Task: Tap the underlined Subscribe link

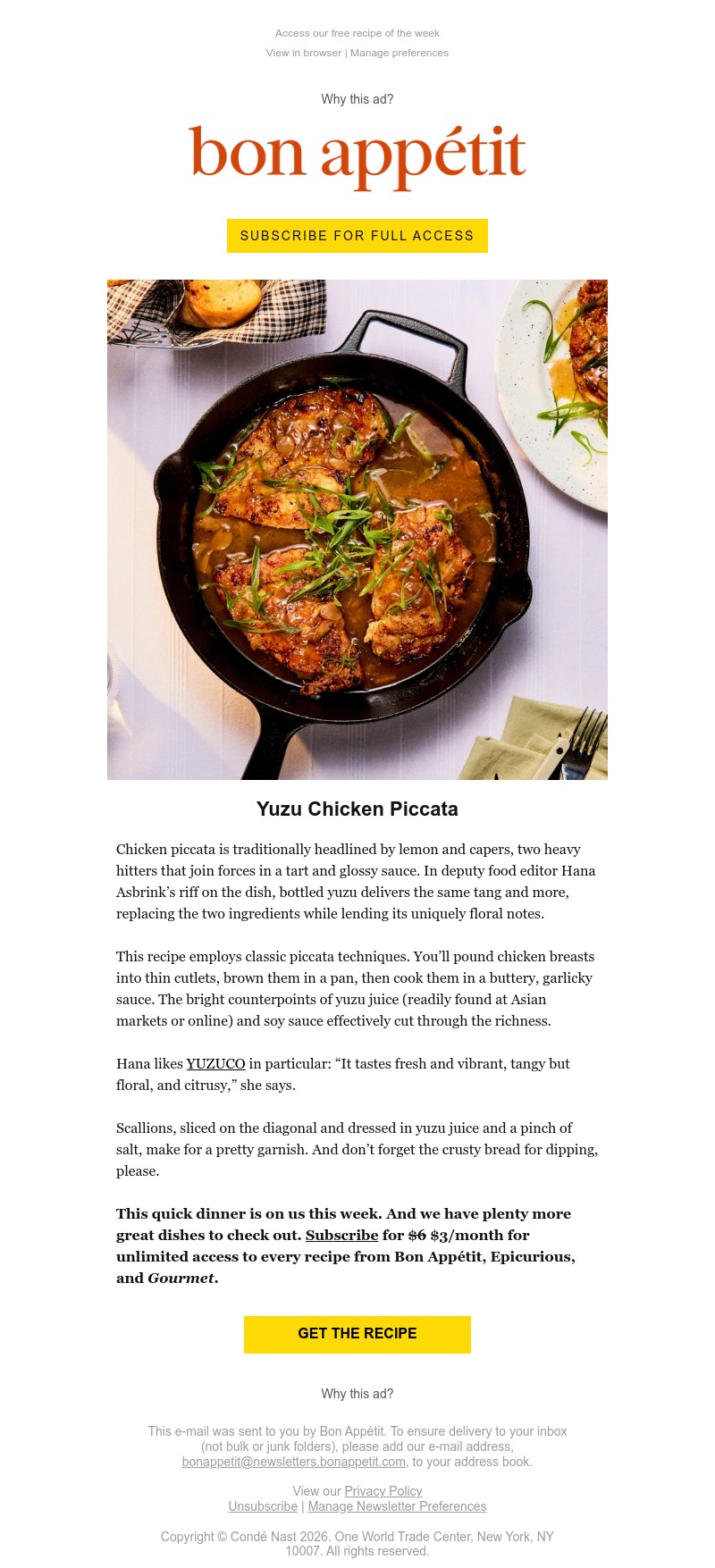Action: [341, 1236]
